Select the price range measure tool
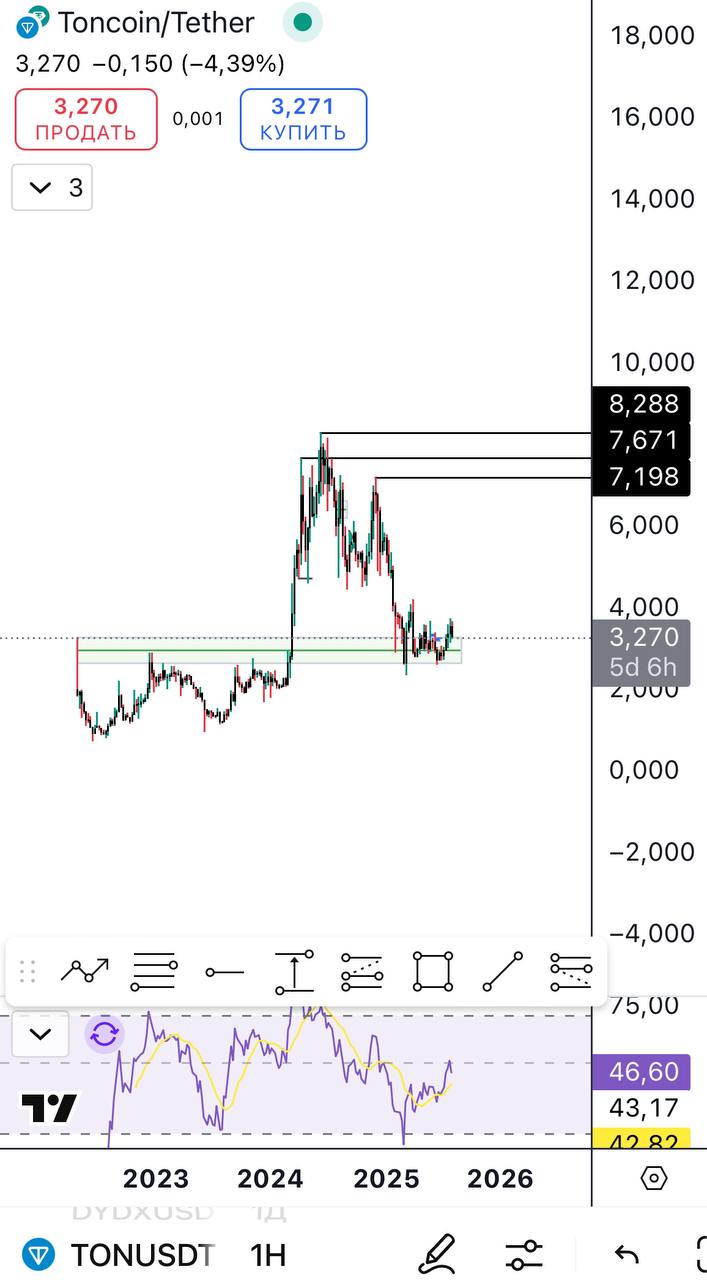 click(x=295, y=971)
